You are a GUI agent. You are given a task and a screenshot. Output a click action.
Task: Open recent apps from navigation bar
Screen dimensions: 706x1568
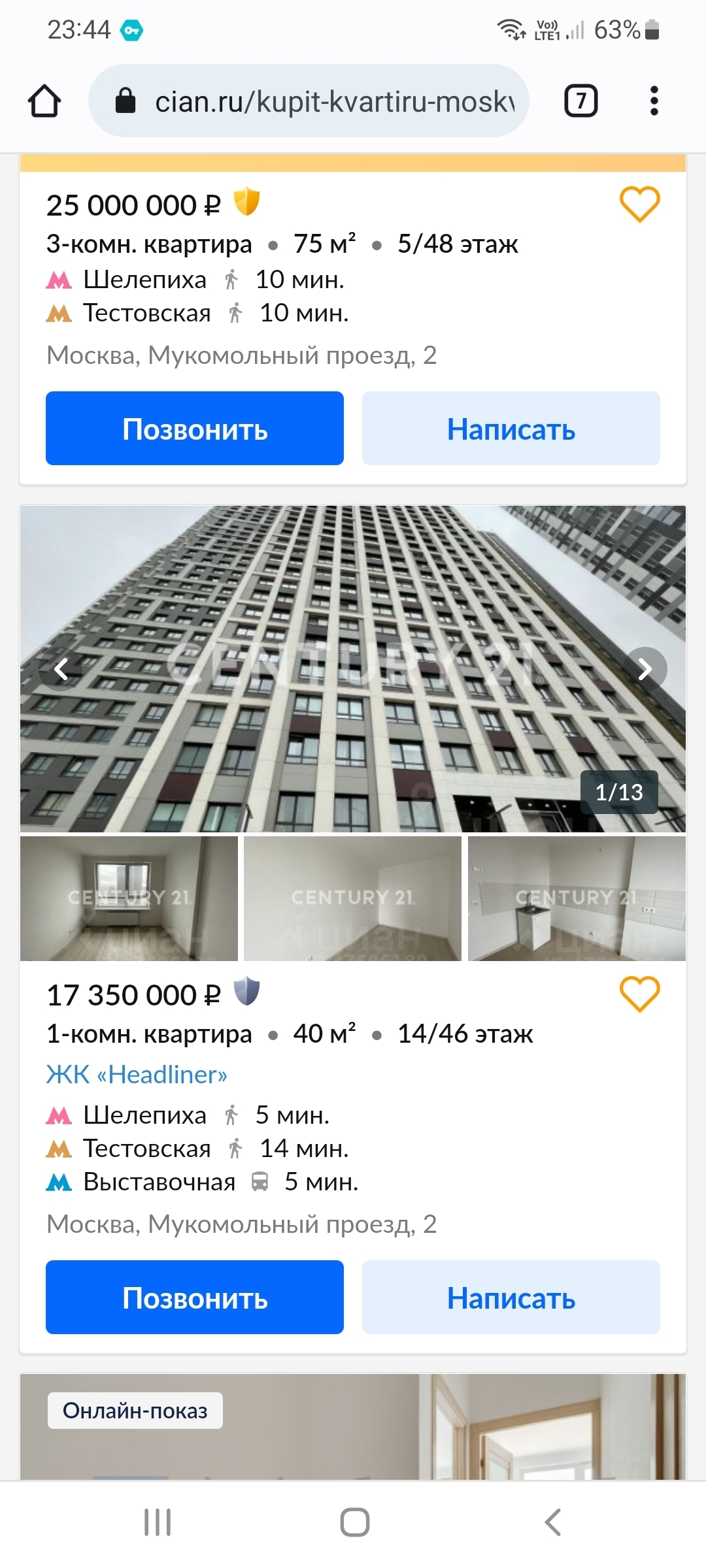(x=158, y=1522)
